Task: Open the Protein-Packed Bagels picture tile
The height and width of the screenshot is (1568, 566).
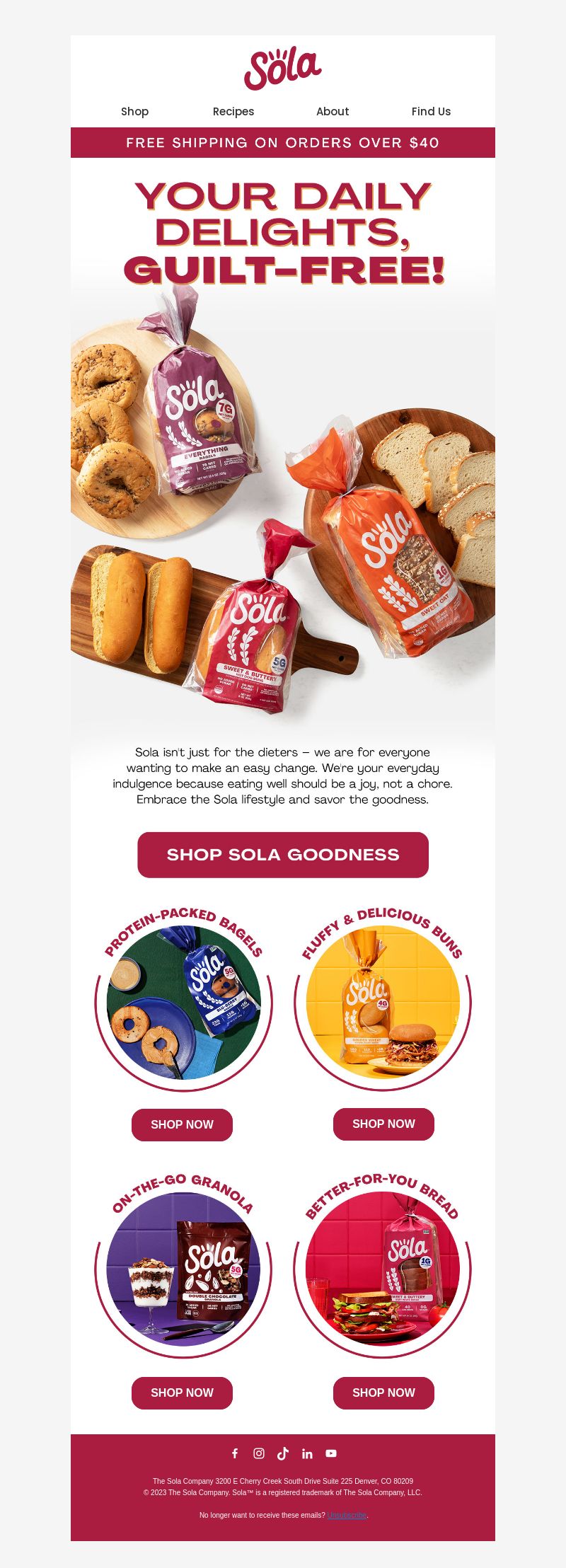Action: 183,1002
